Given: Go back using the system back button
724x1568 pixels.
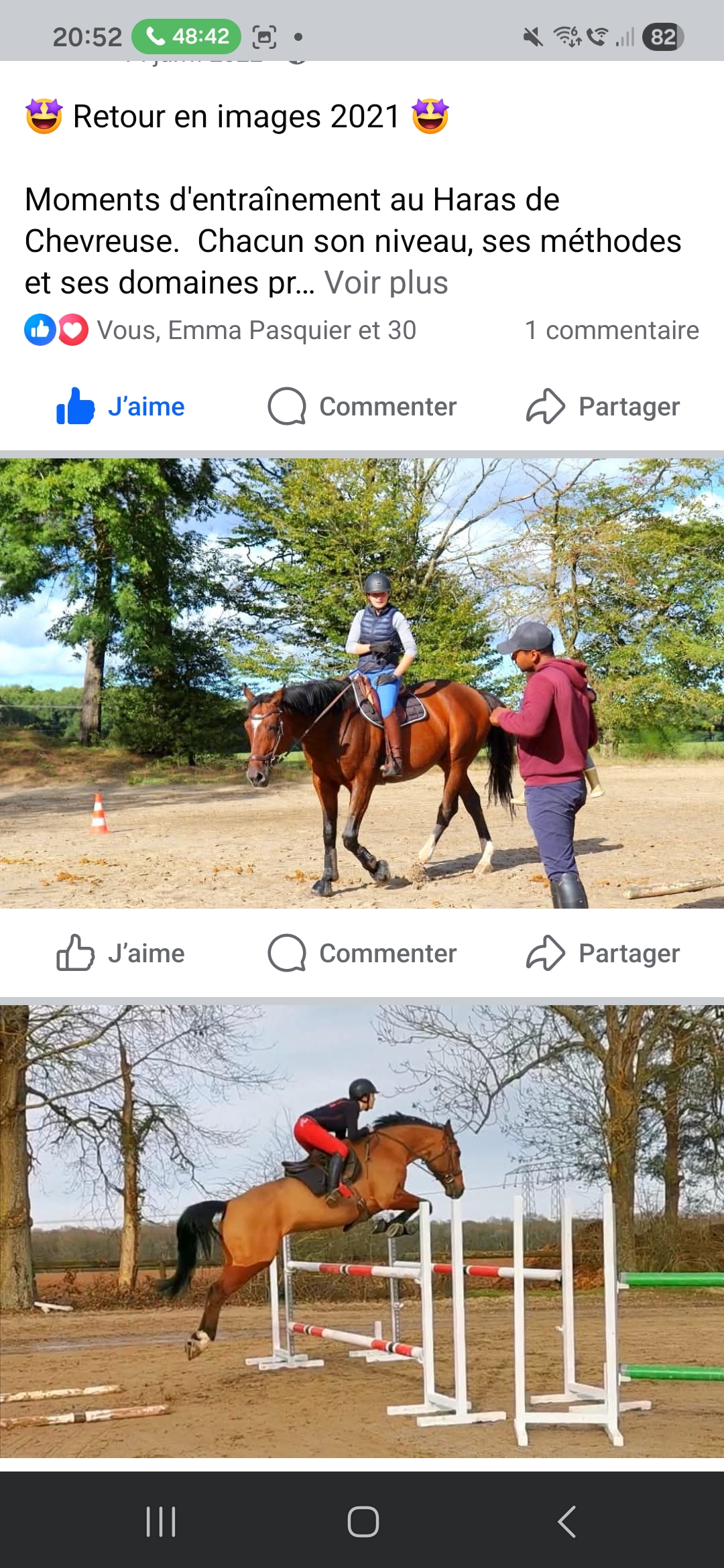Looking at the screenshot, I should 566,1521.
